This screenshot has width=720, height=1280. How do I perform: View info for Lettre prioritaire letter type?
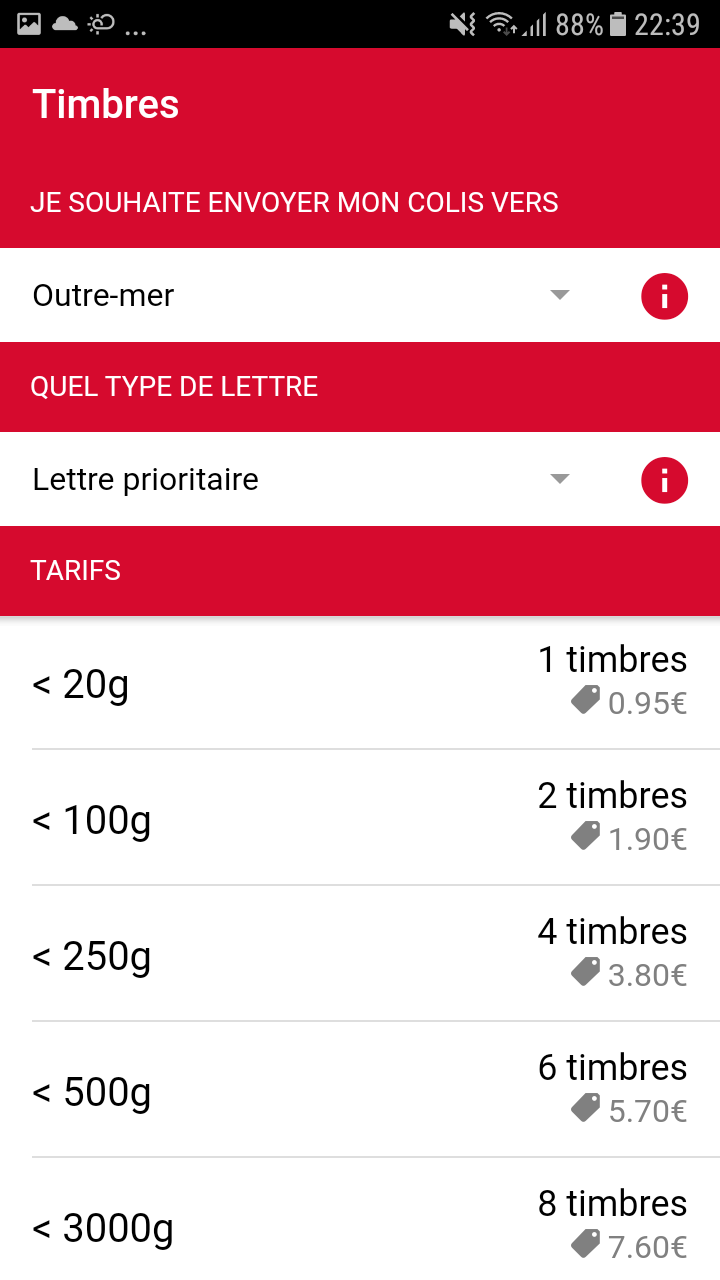664,480
